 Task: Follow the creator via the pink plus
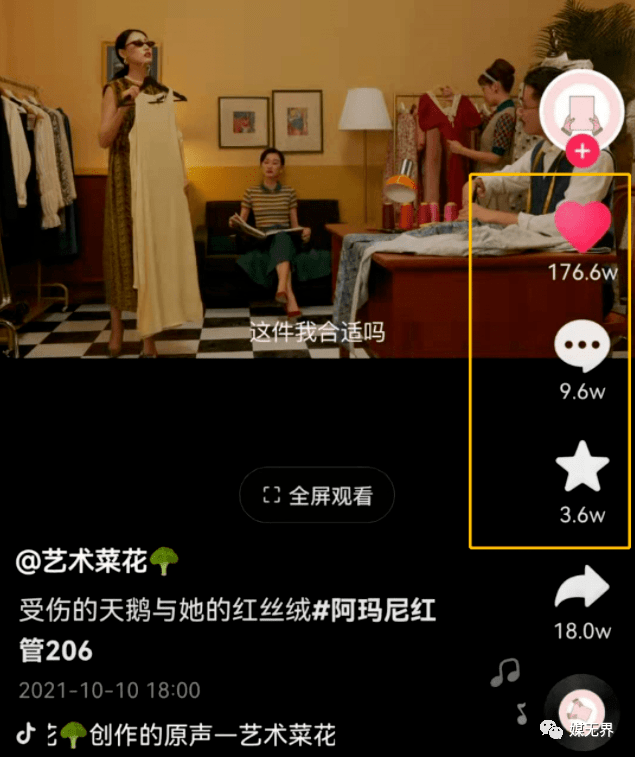tap(583, 153)
